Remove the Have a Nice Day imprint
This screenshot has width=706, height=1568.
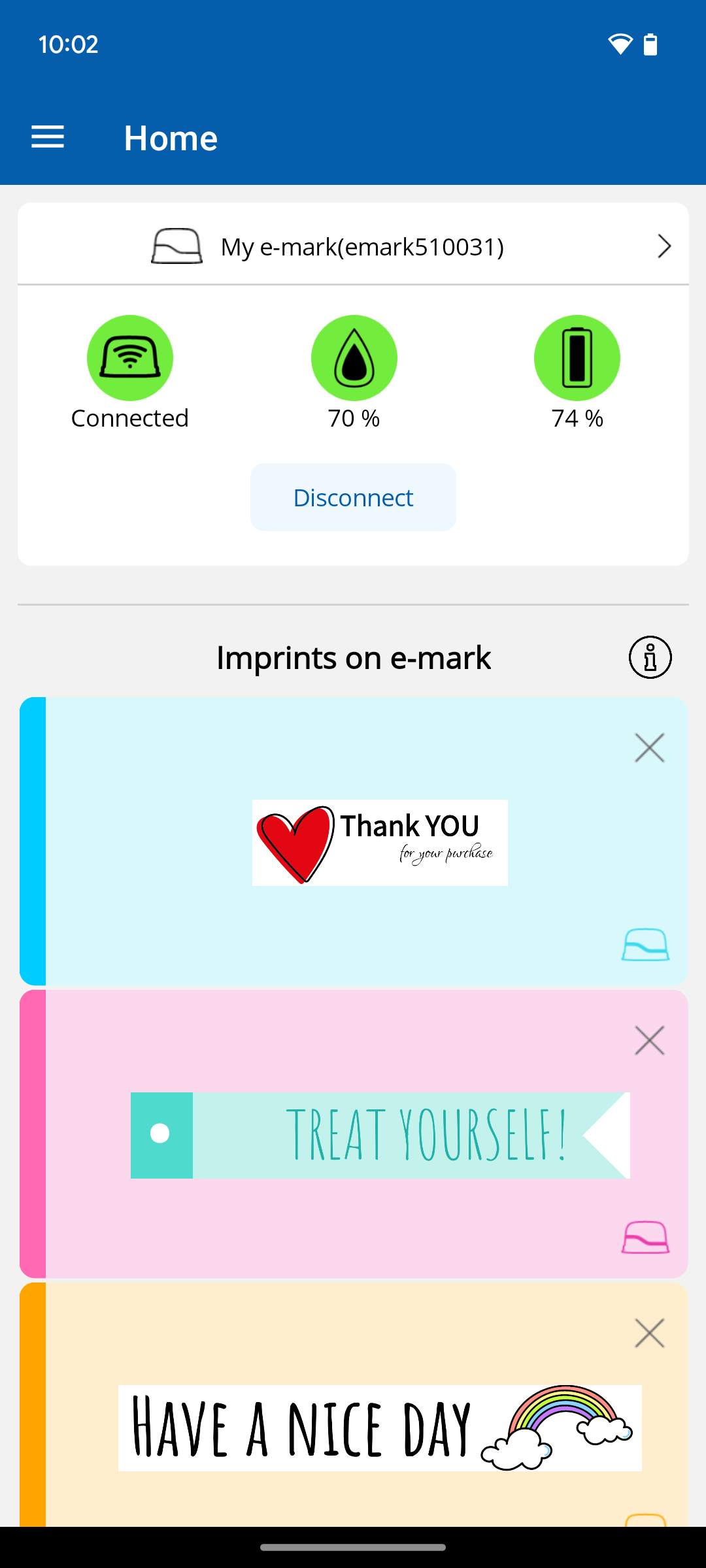coord(649,1333)
